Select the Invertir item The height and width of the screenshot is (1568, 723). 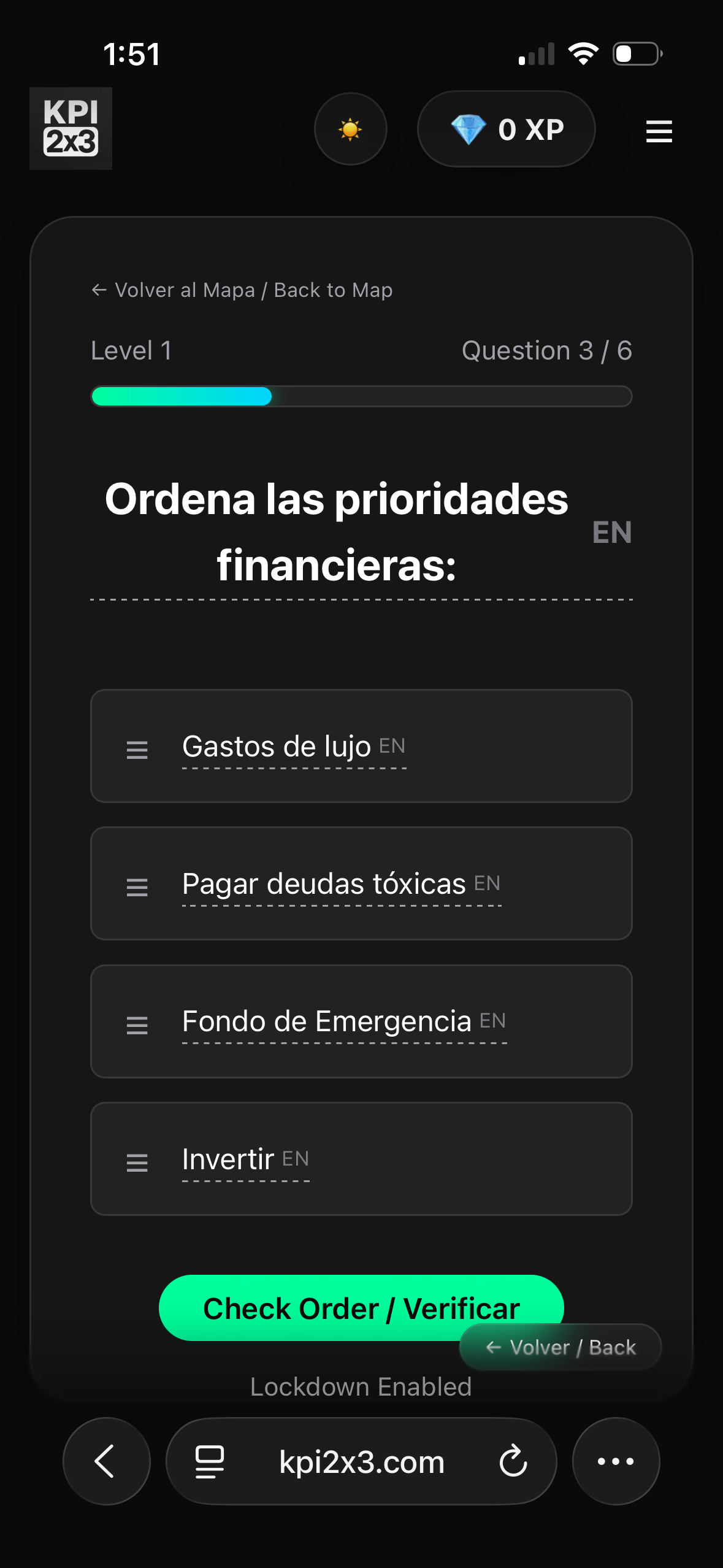click(x=361, y=1159)
